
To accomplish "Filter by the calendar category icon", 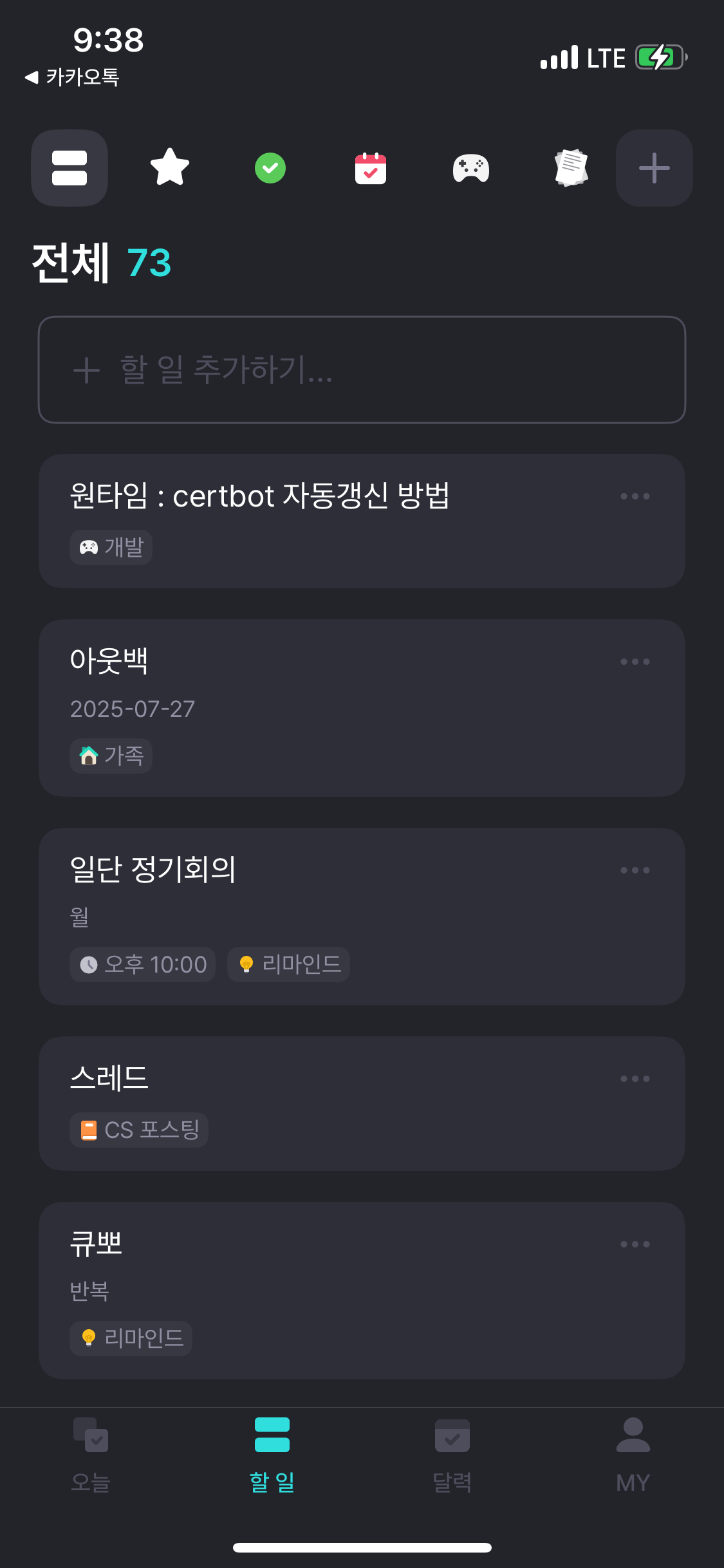I will click(371, 168).
